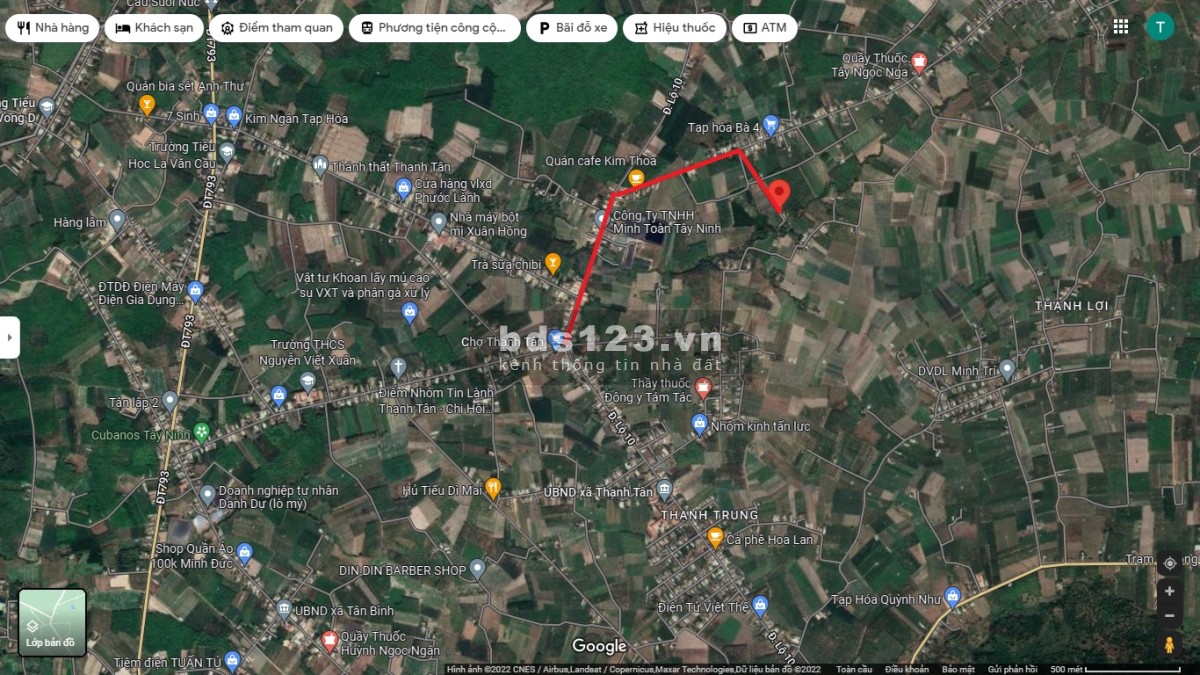Open the Google apps grid
Image resolution: width=1200 pixels, height=675 pixels.
pos(1121,27)
